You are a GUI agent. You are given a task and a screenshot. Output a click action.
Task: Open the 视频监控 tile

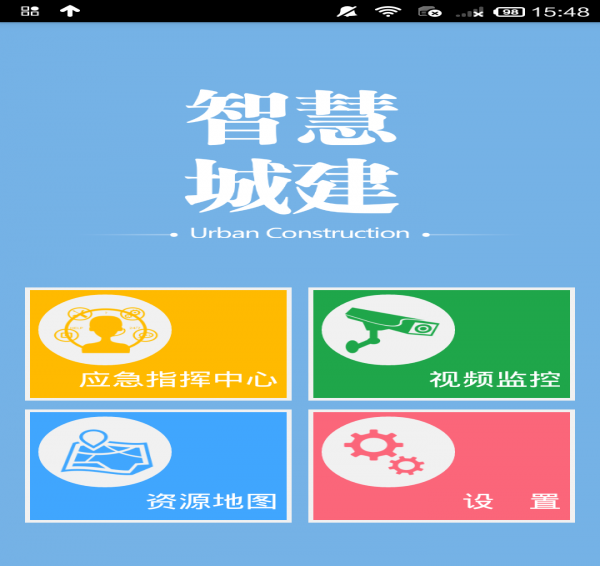[x=441, y=344]
